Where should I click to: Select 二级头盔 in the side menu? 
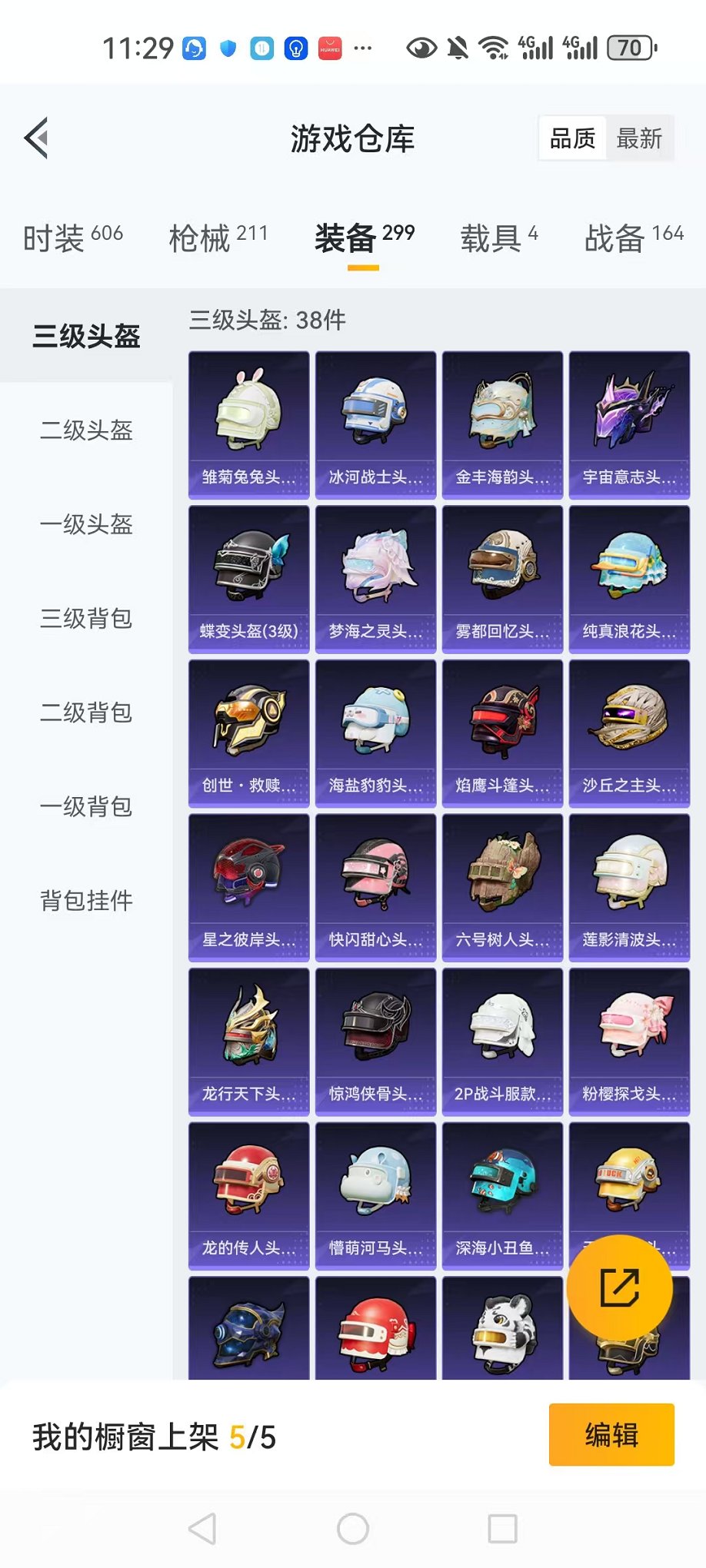[x=86, y=430]
